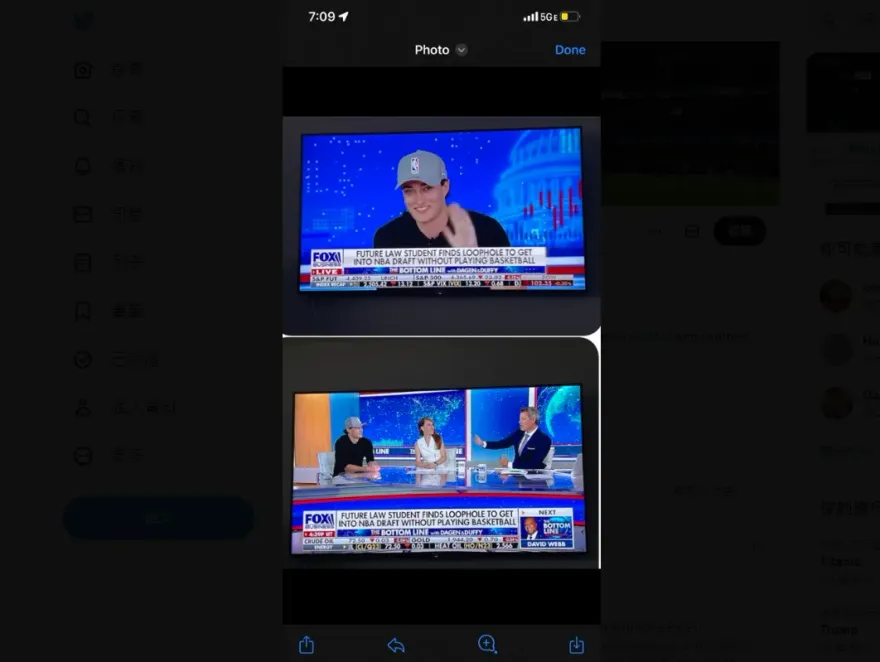Share this photo

click(307, 645)
